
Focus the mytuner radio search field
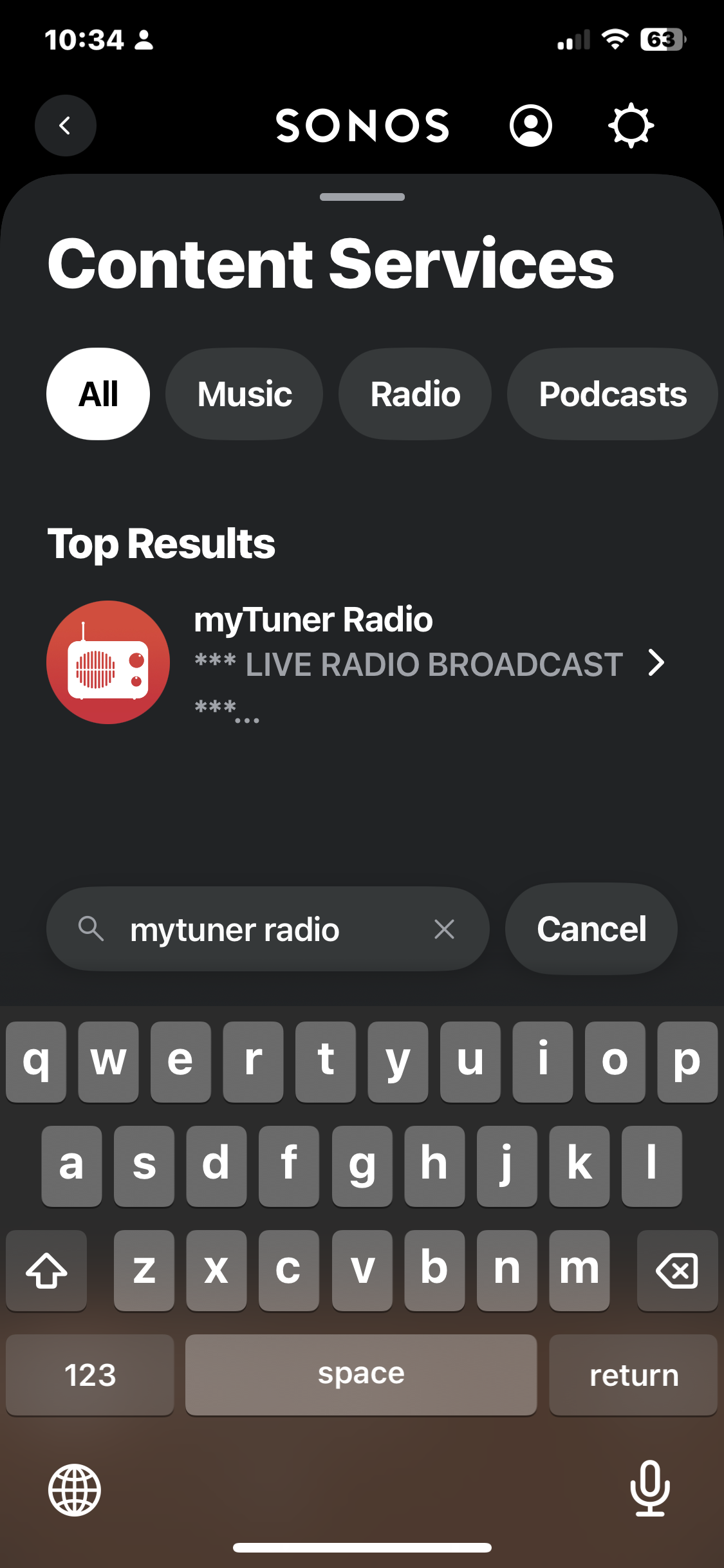(257, 929)
